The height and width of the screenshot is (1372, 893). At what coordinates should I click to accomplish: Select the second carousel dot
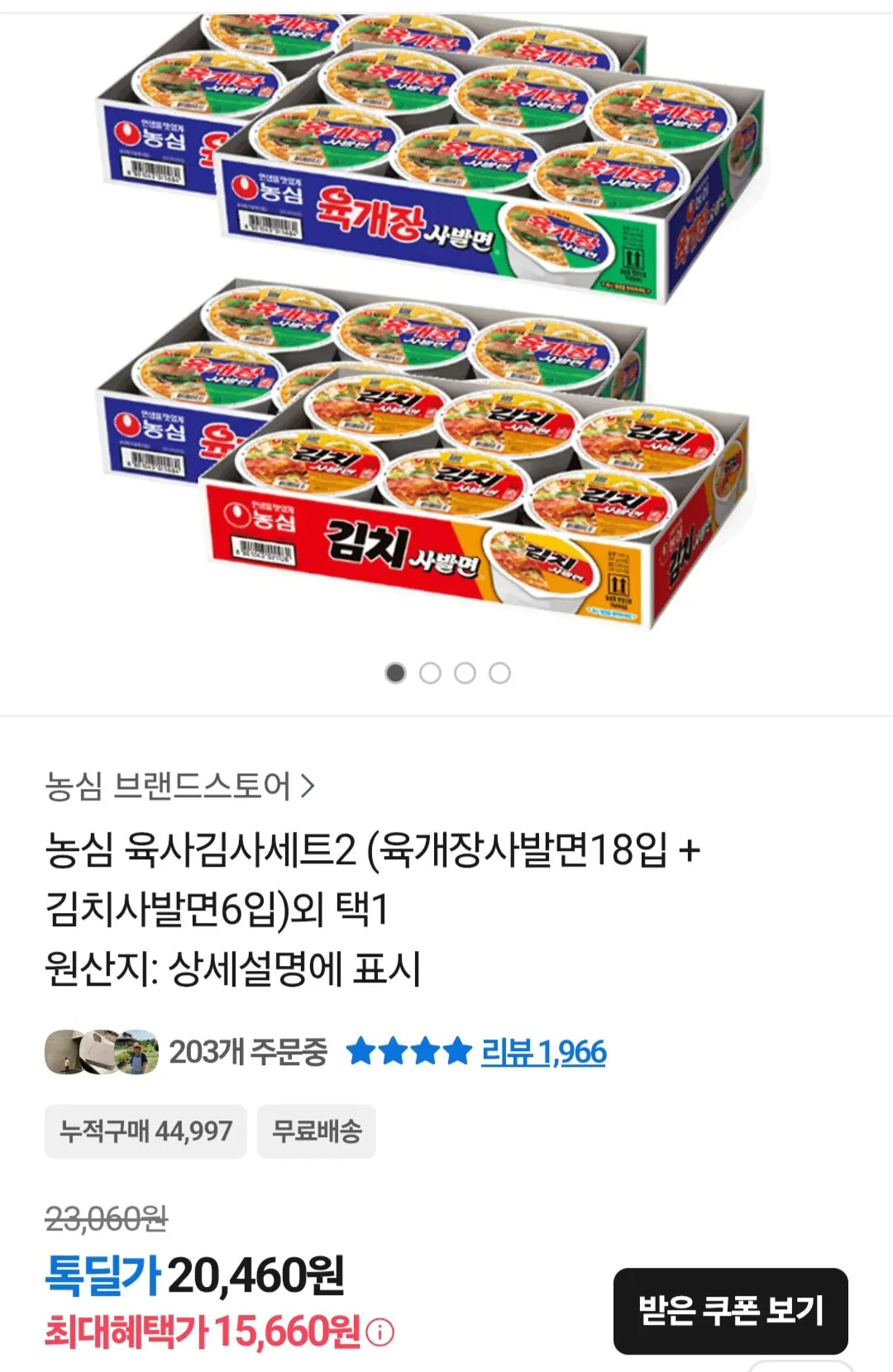pos(430,674)
